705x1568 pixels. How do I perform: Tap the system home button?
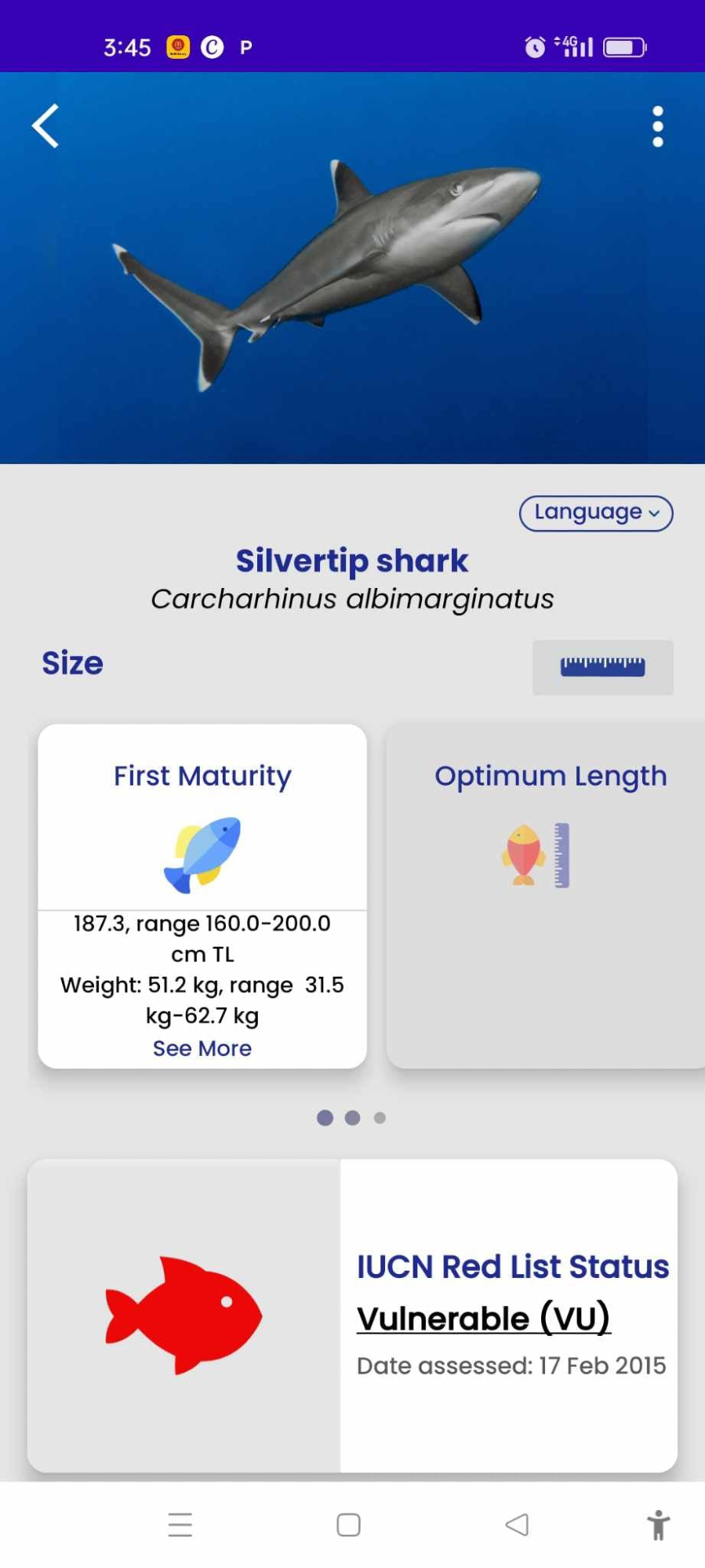[348, 1525]
